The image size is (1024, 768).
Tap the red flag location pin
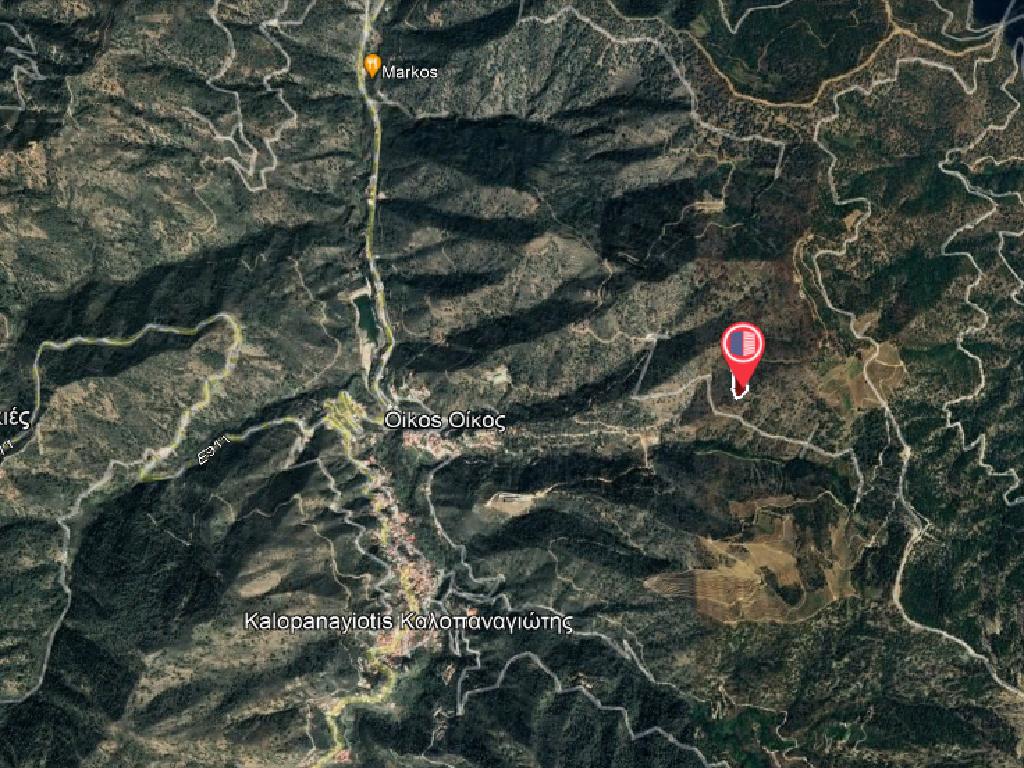742,346
